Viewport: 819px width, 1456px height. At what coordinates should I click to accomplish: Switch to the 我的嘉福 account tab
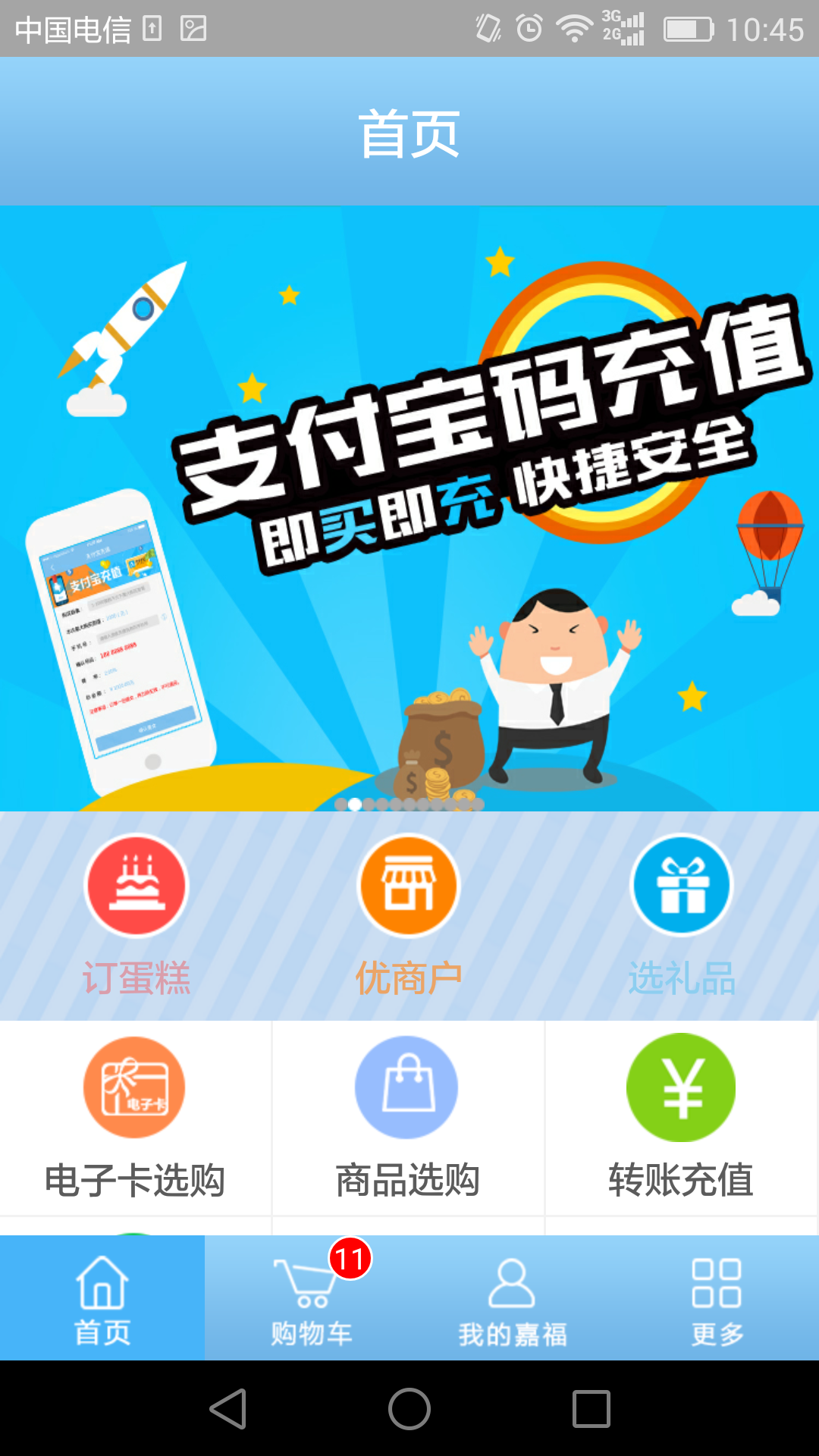click(x=512, y=1298)
